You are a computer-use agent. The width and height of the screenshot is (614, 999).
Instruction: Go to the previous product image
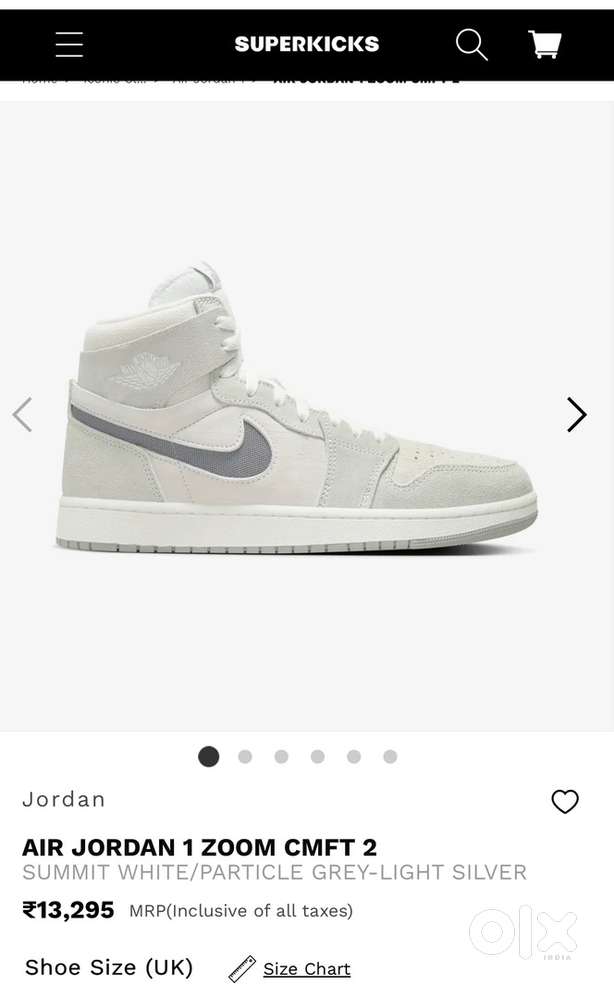coord(22,414)
